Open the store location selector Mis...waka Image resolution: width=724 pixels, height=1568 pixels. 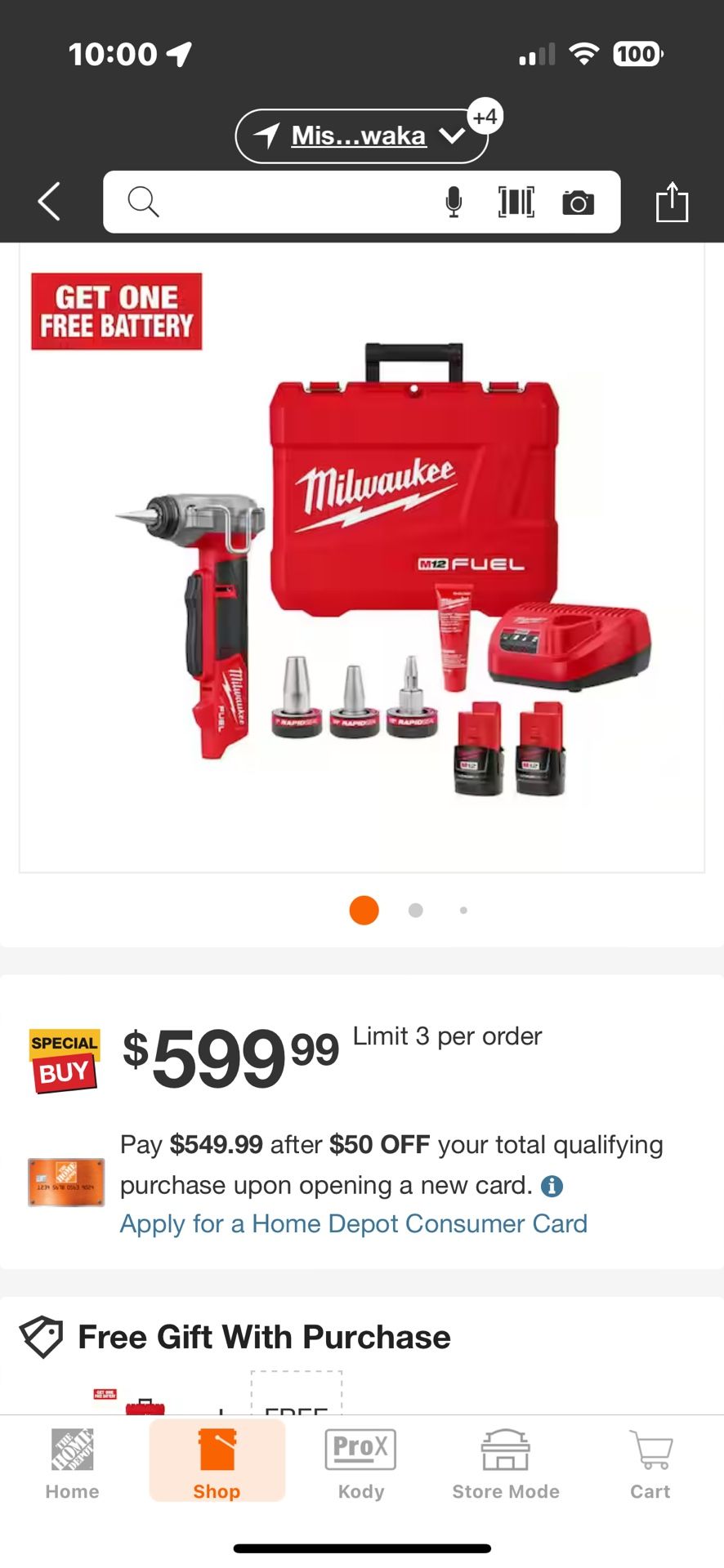click(x=360, y=136)
